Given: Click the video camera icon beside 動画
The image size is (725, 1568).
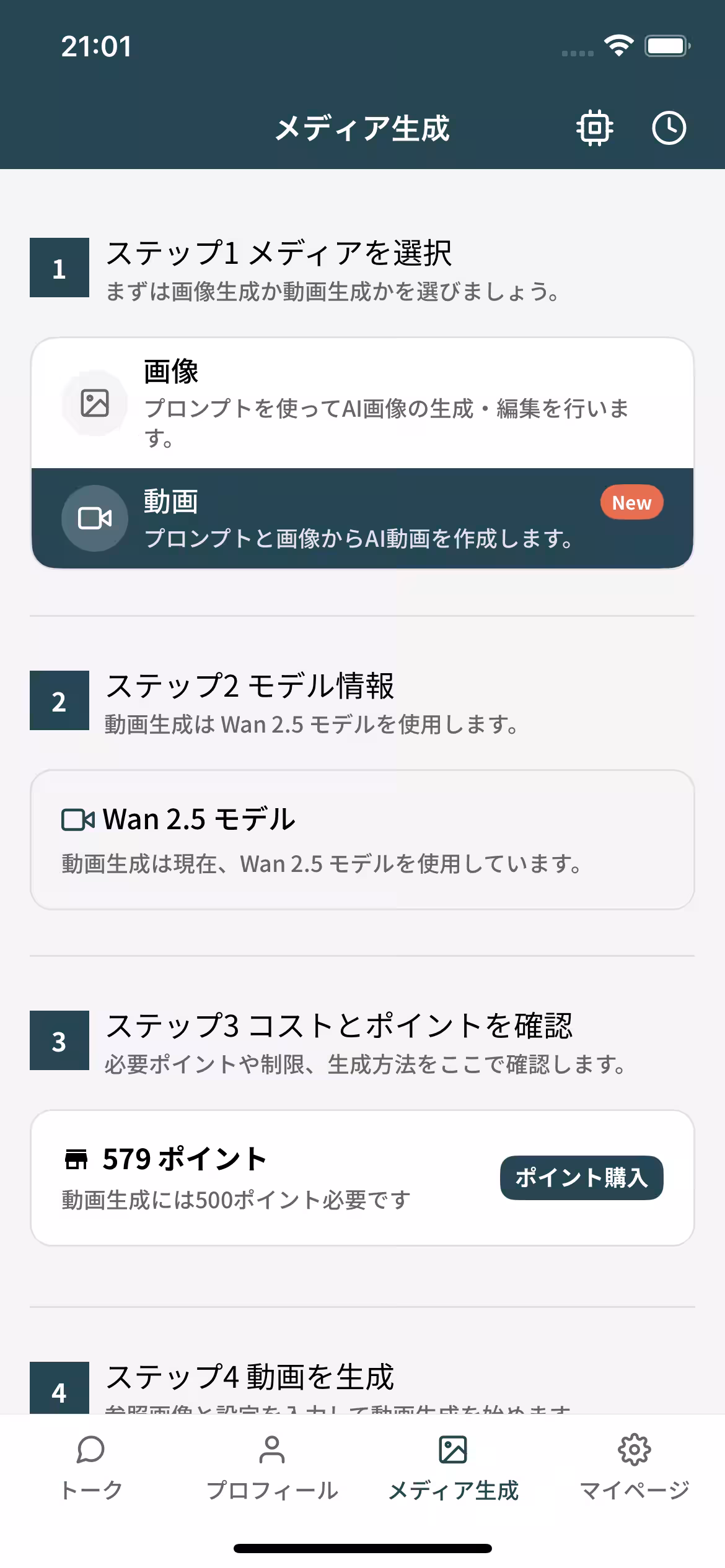Looking at the screenshot, I should (94, 518).
